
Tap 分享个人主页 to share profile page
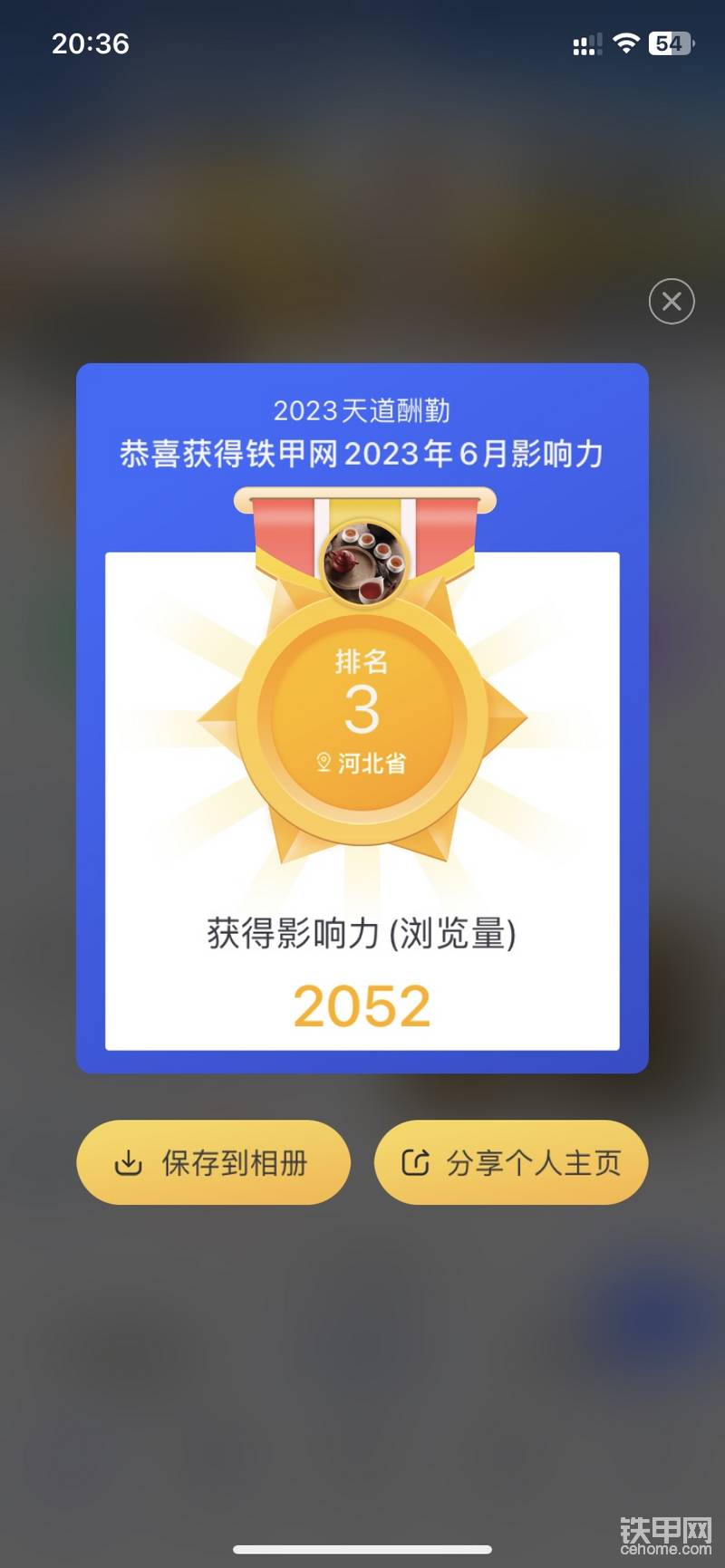[x=511, y=1162]
